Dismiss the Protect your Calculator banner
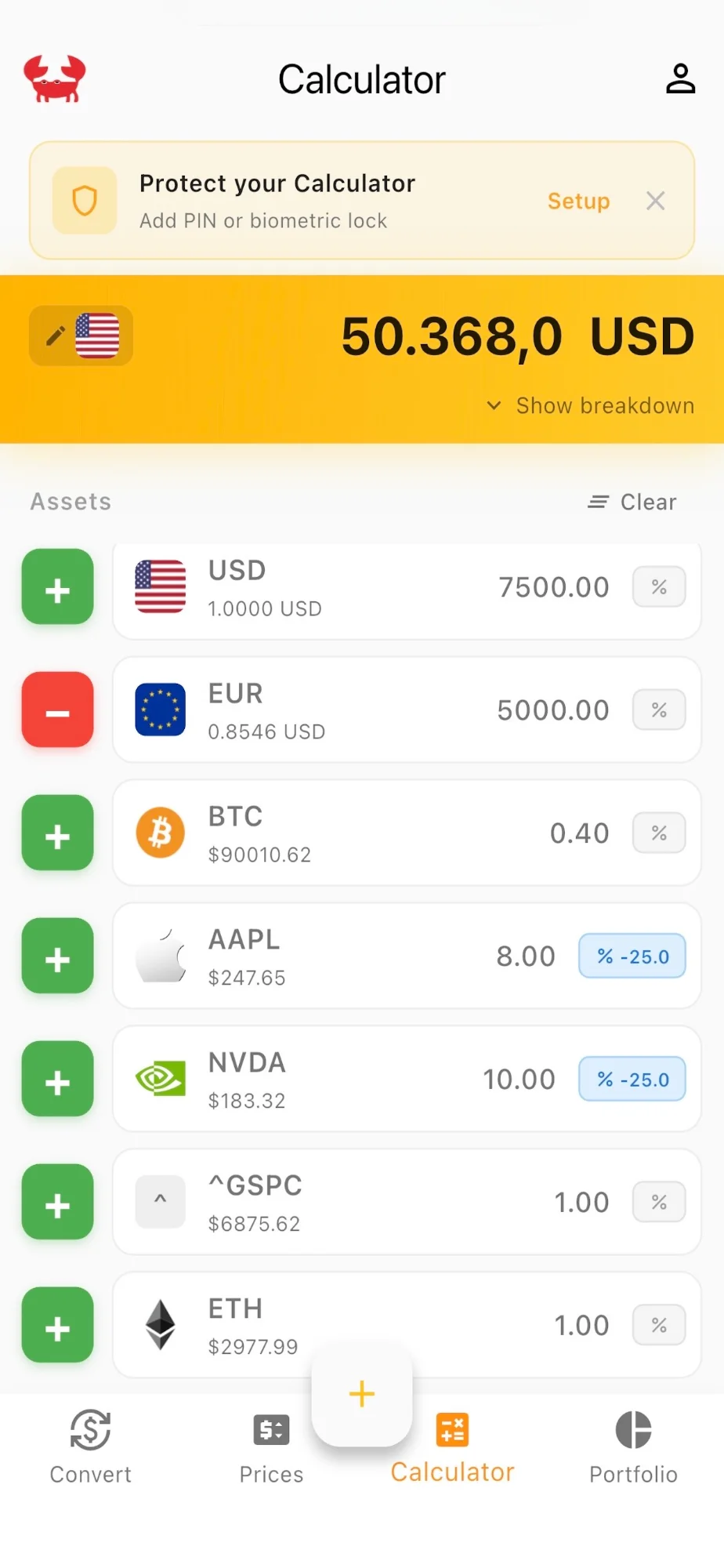Viewport: 724px width, 1568px height. [656, 201]
